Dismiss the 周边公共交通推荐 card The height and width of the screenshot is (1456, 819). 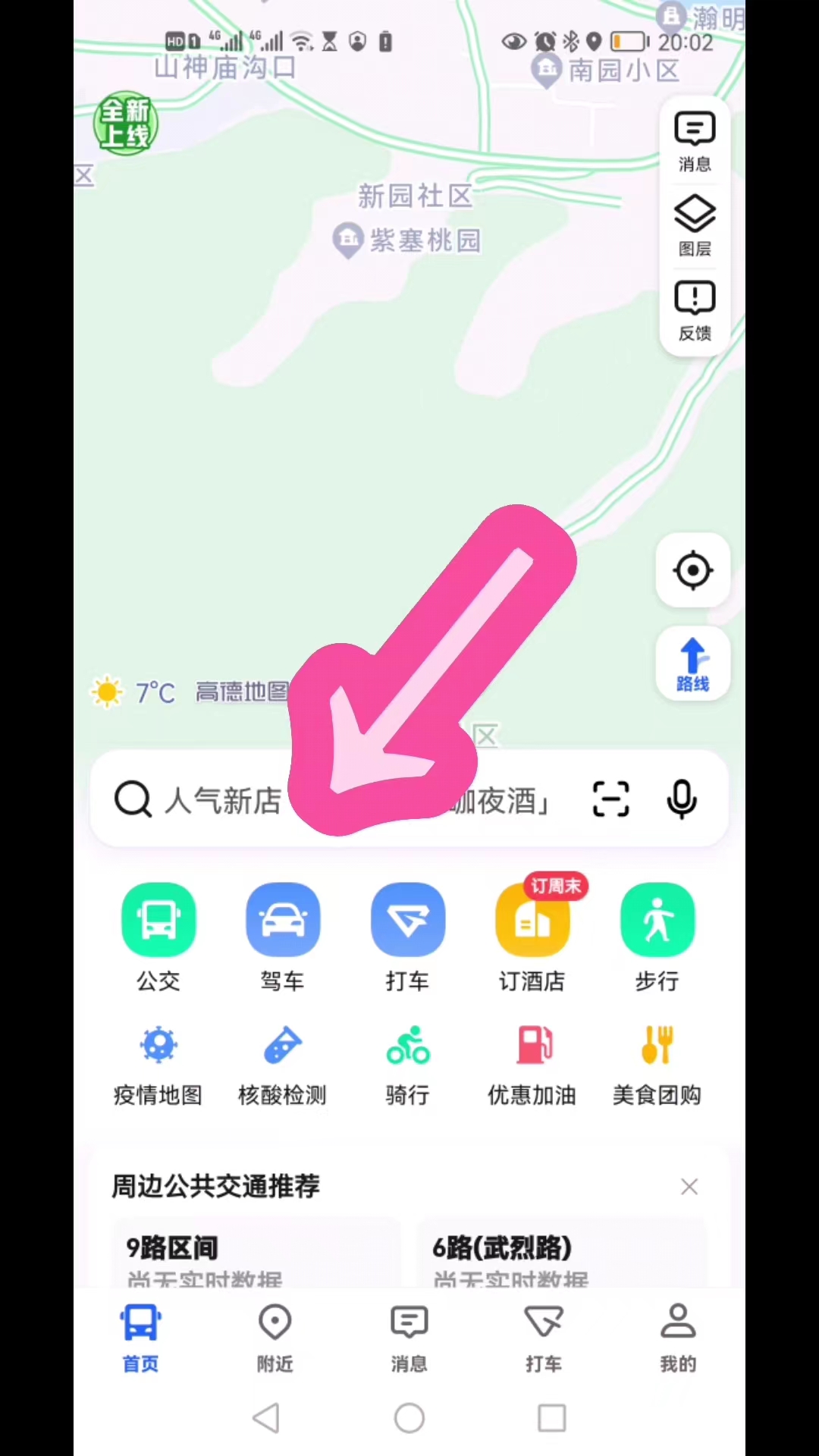[689, 1186]
